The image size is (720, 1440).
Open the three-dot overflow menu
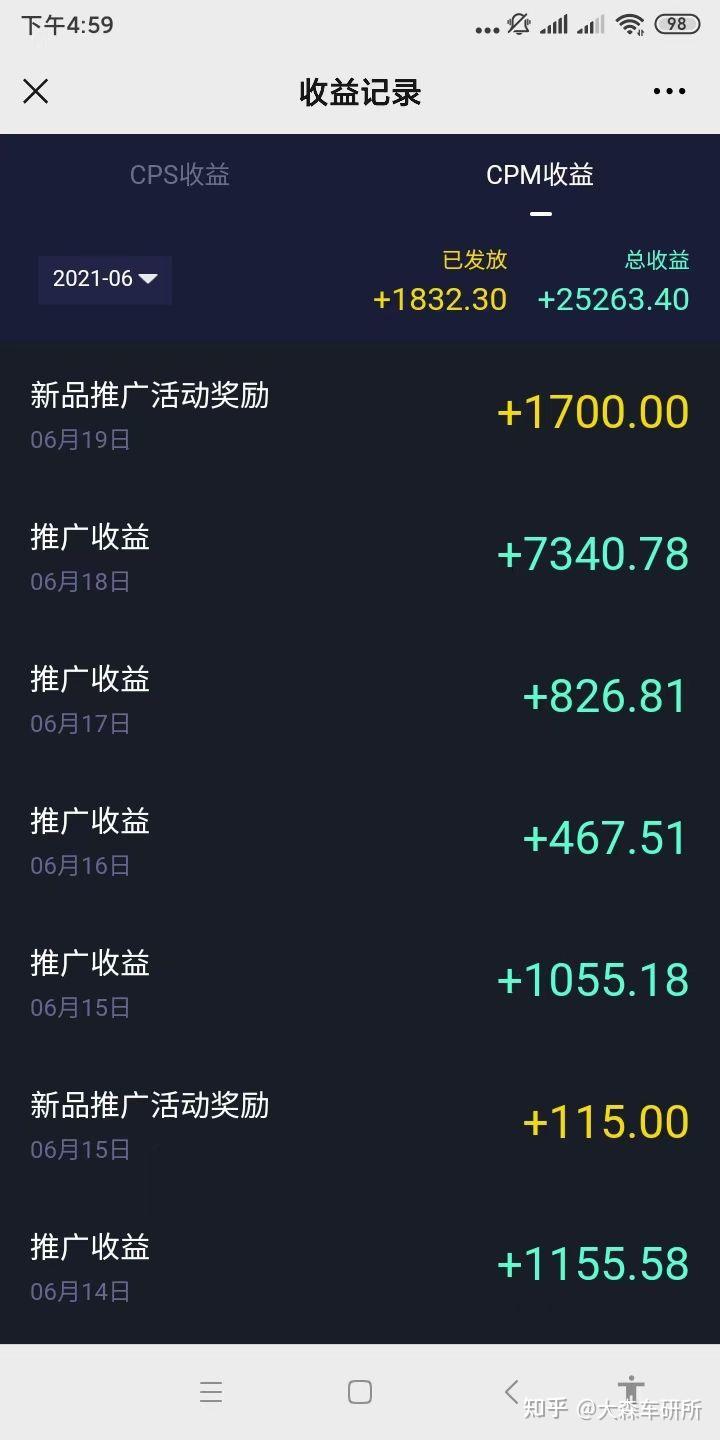tap(669, 92)
